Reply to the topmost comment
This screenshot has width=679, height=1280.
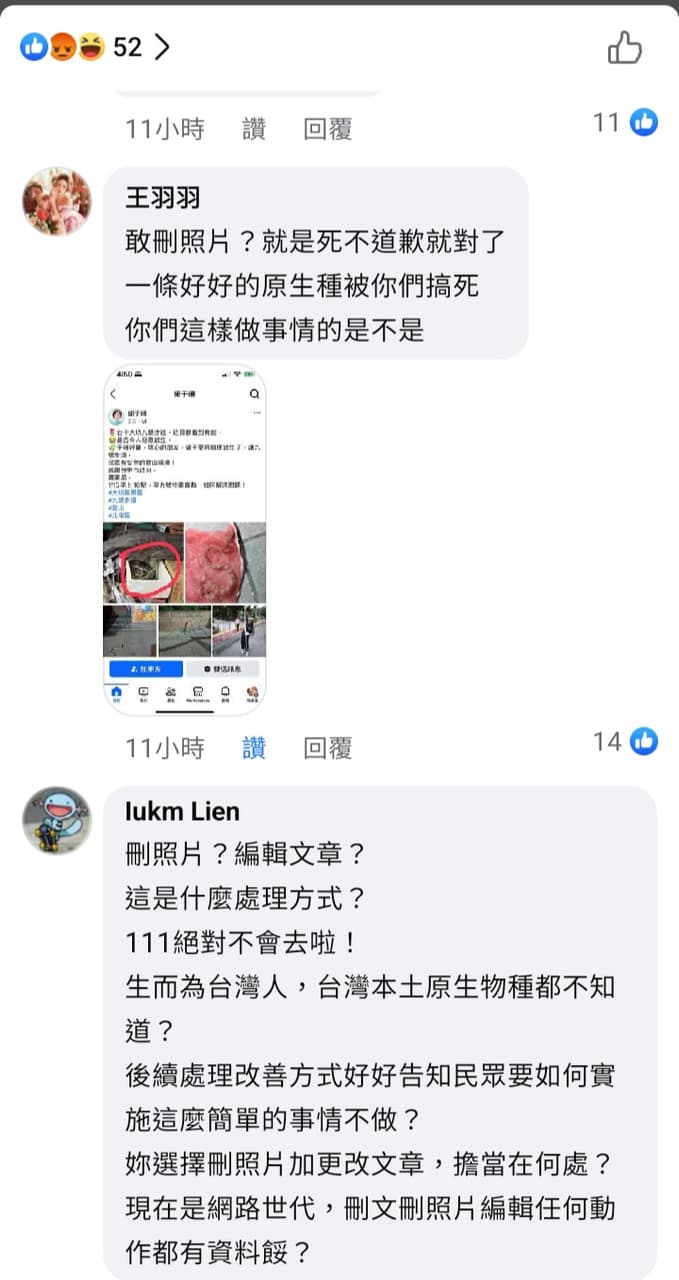tap(328, 129)
